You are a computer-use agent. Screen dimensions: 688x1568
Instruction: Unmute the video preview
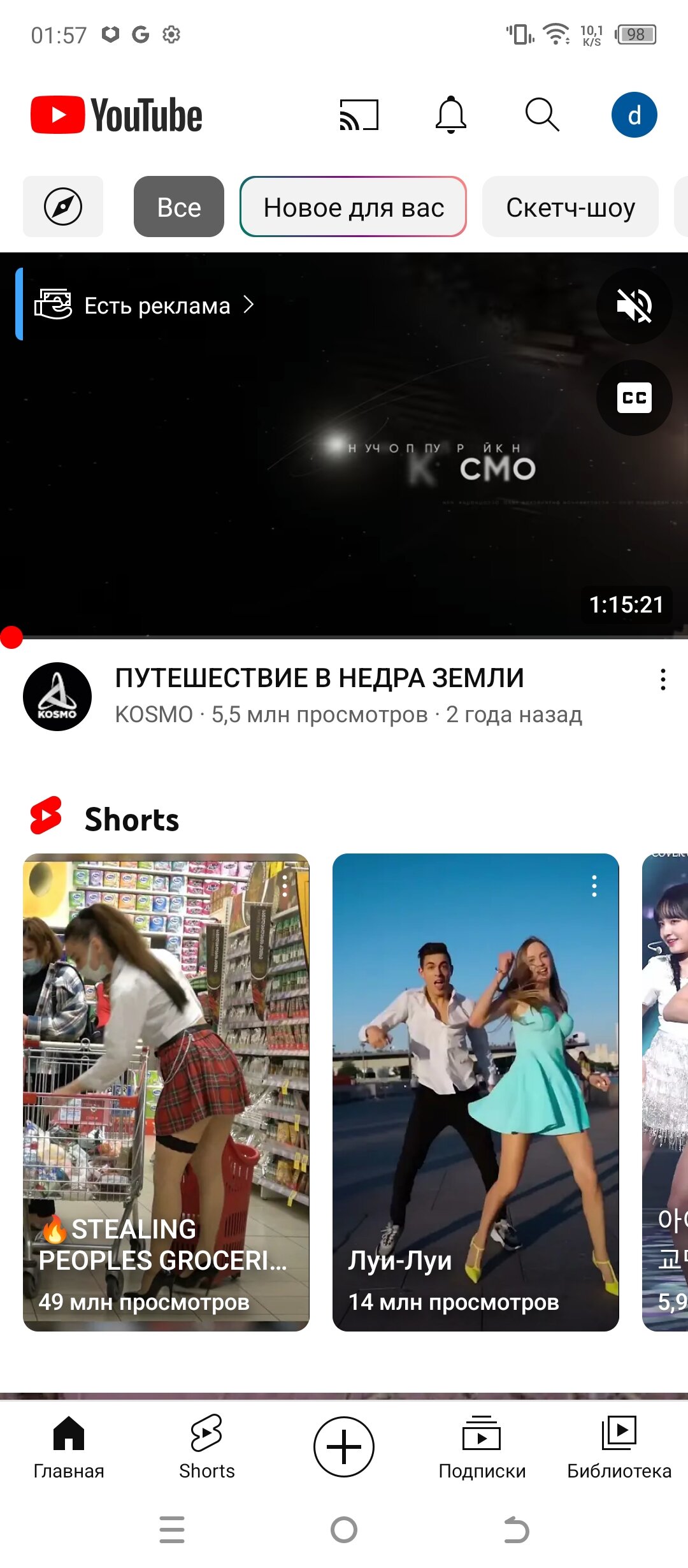click(634, 306)
